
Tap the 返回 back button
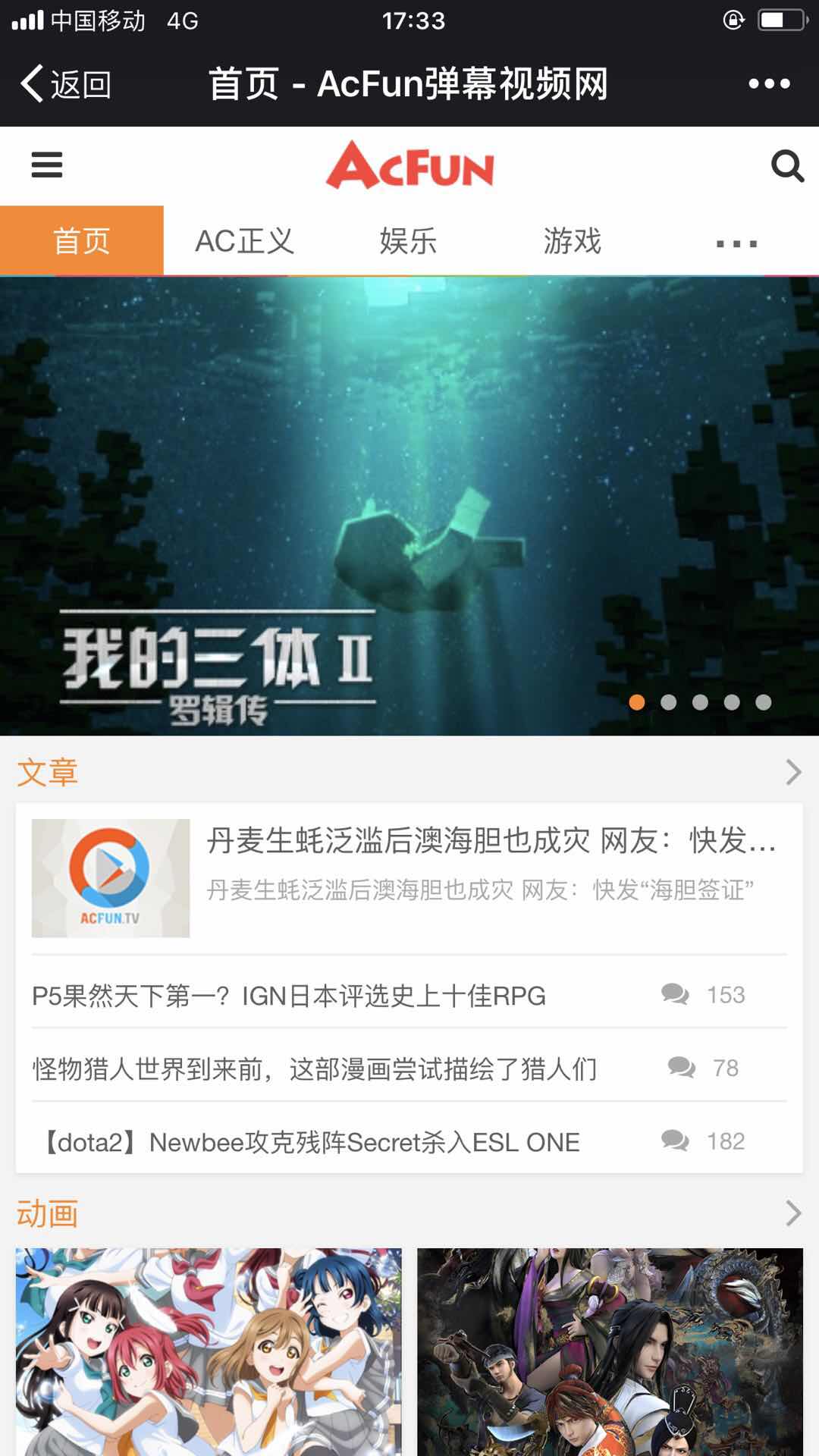pyautogui.click(x=67, y=83)
